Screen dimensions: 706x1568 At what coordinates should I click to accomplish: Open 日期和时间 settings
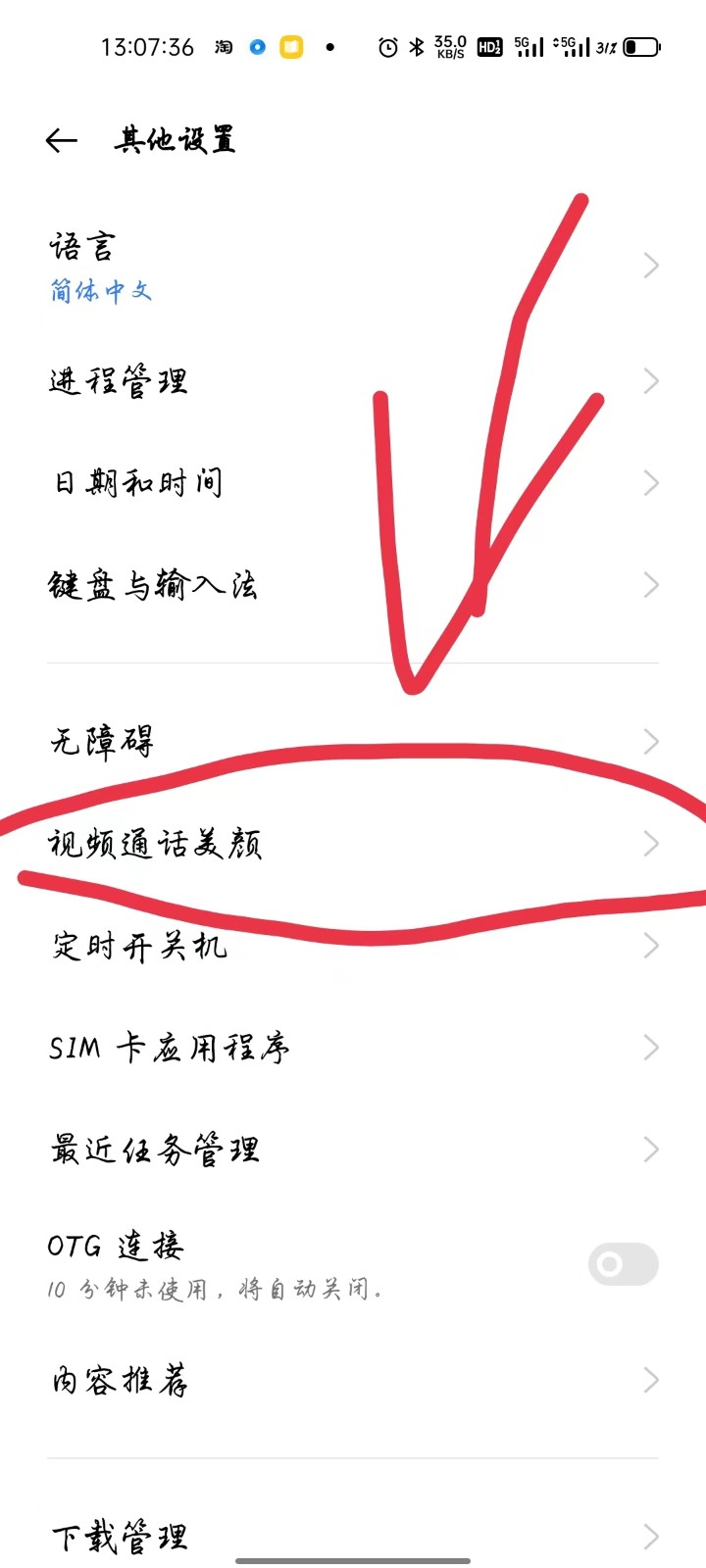(x=353, y=483)
